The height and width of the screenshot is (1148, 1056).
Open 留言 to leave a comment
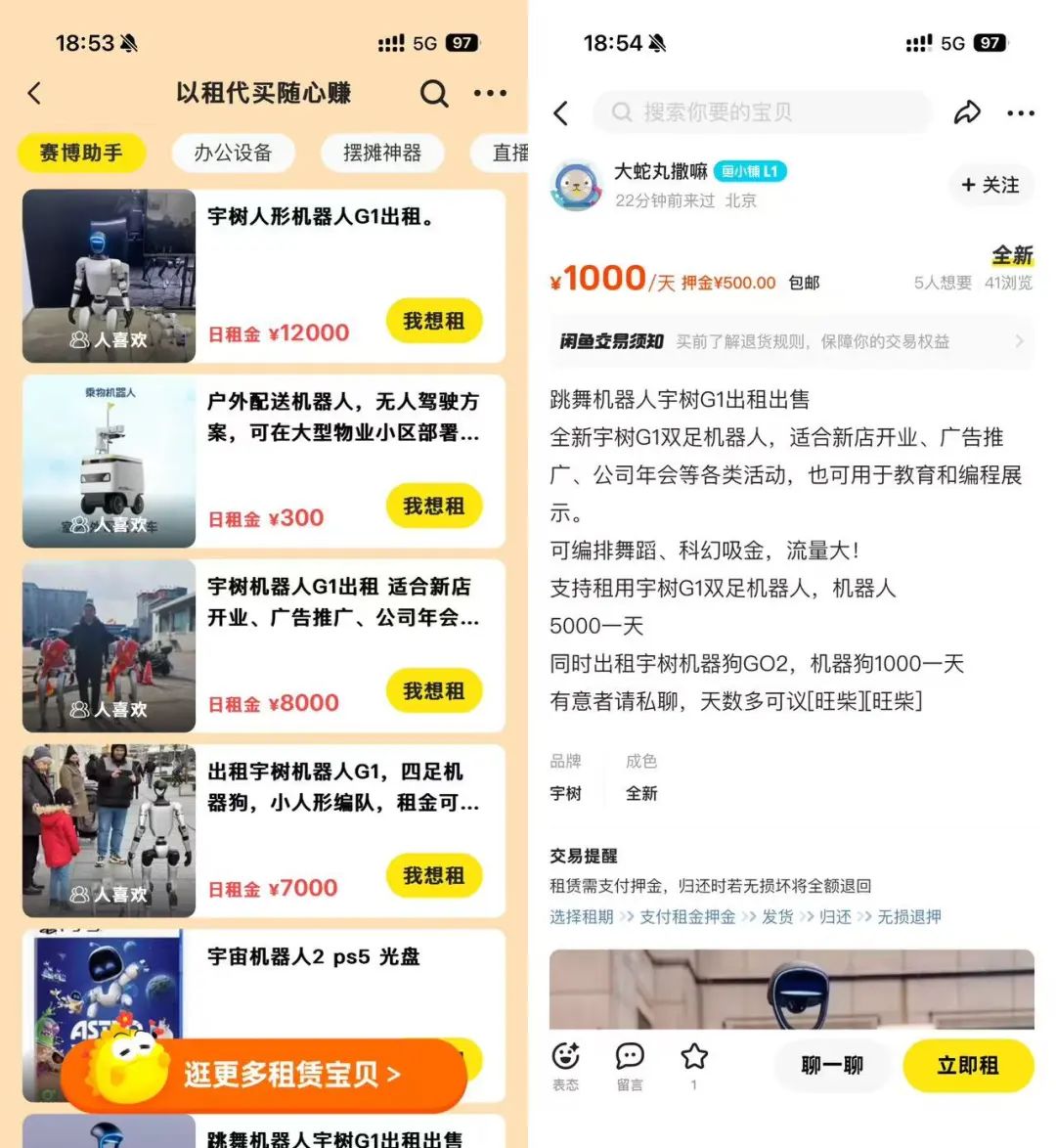coord(630,1065)
